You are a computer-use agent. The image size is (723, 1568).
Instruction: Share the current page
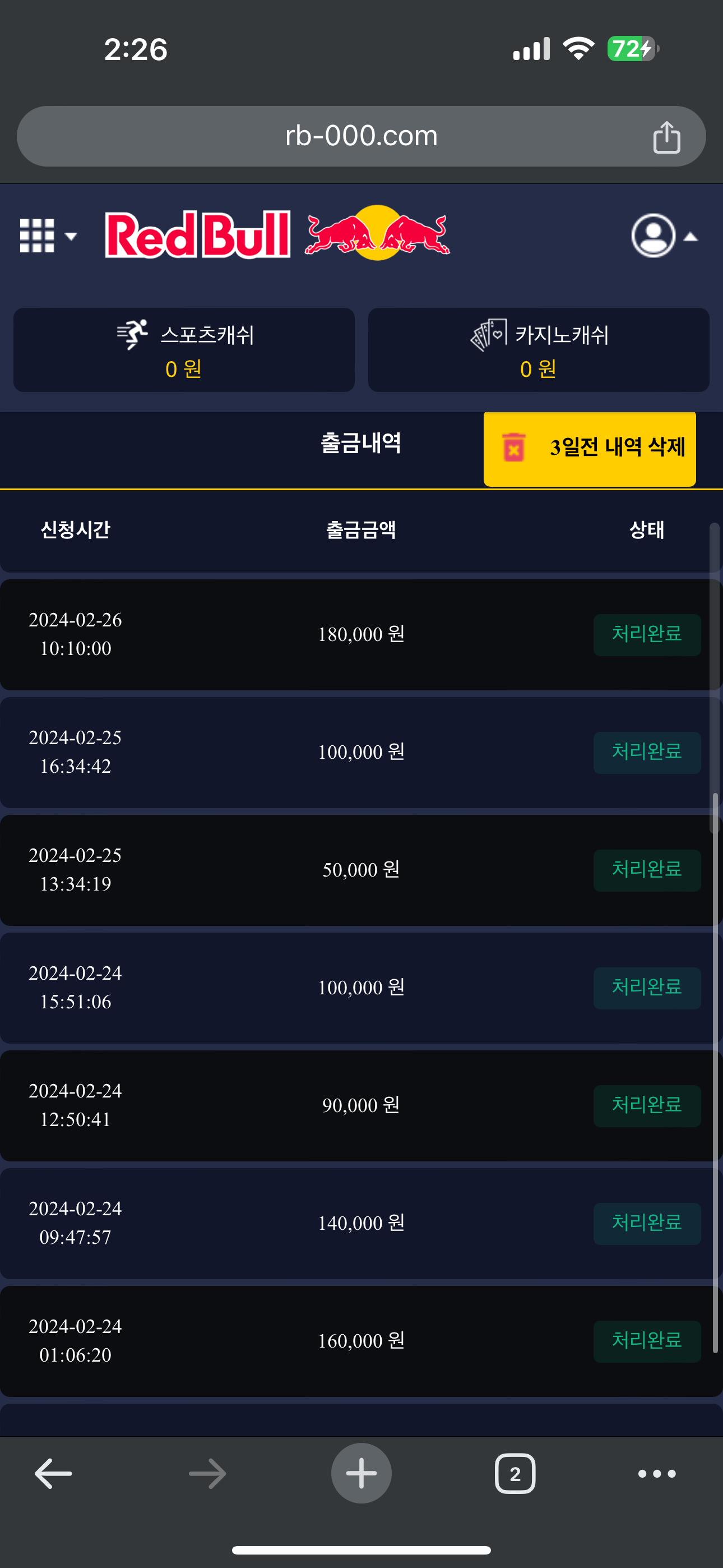coord(666,137)
